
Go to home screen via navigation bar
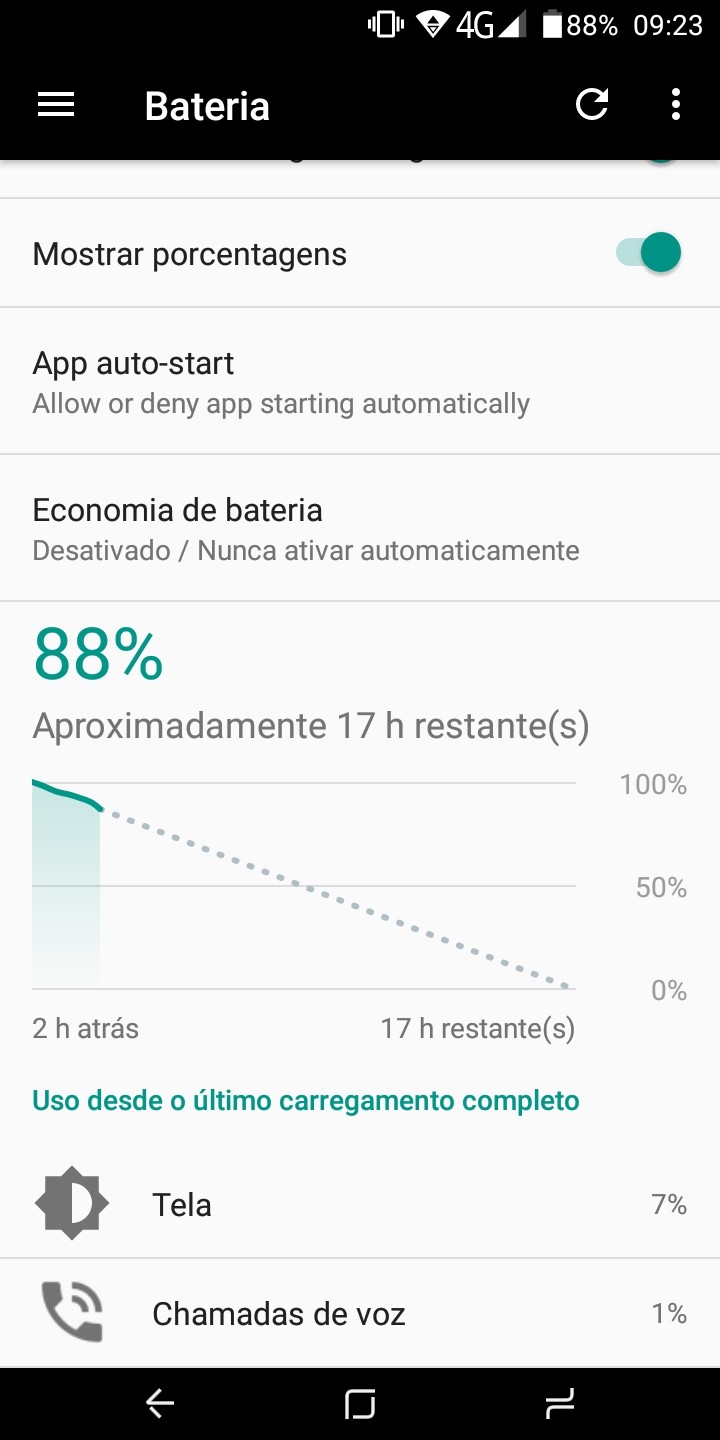[x=360, y=1404]
